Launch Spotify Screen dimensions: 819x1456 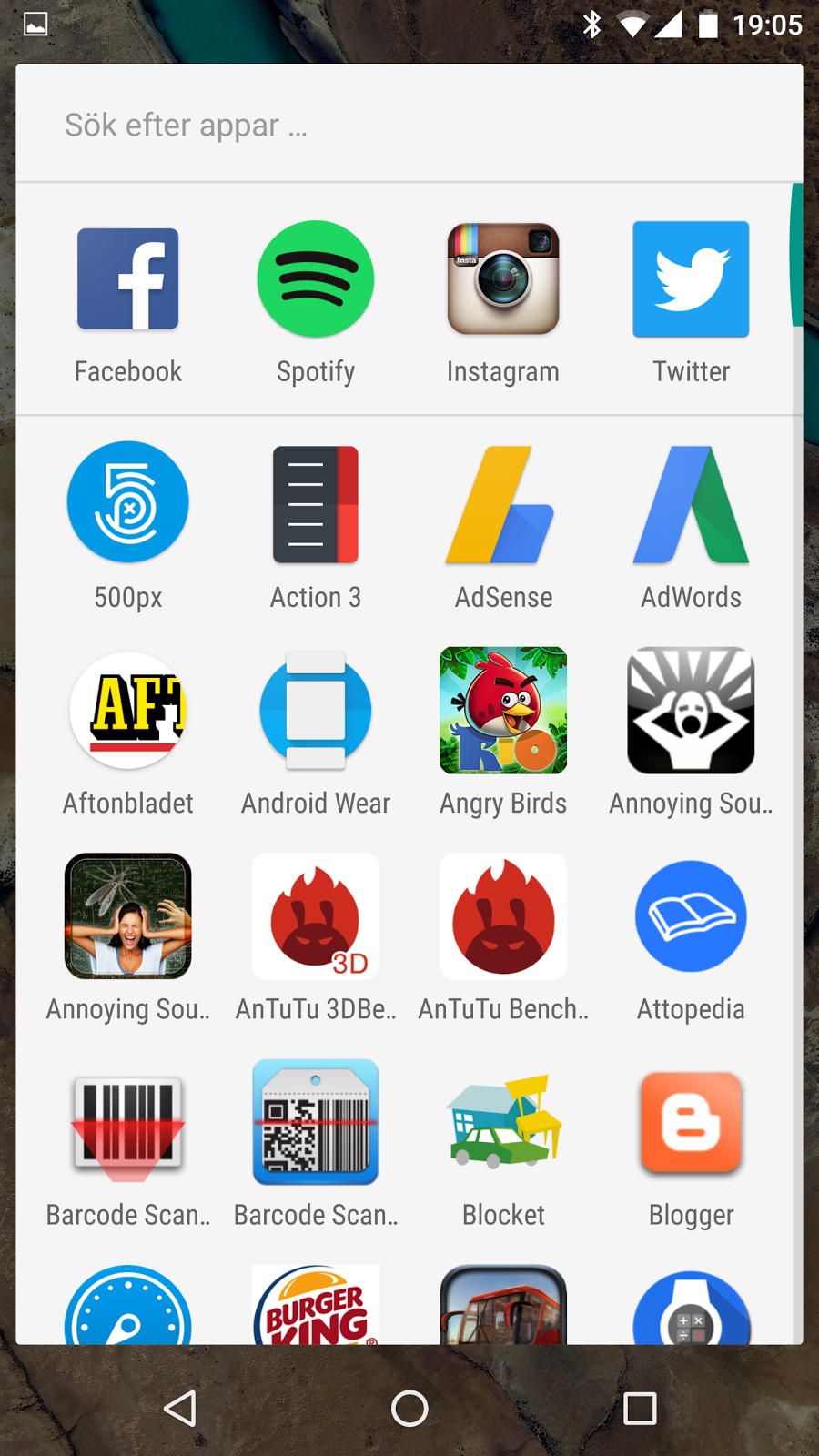[316, 280]
